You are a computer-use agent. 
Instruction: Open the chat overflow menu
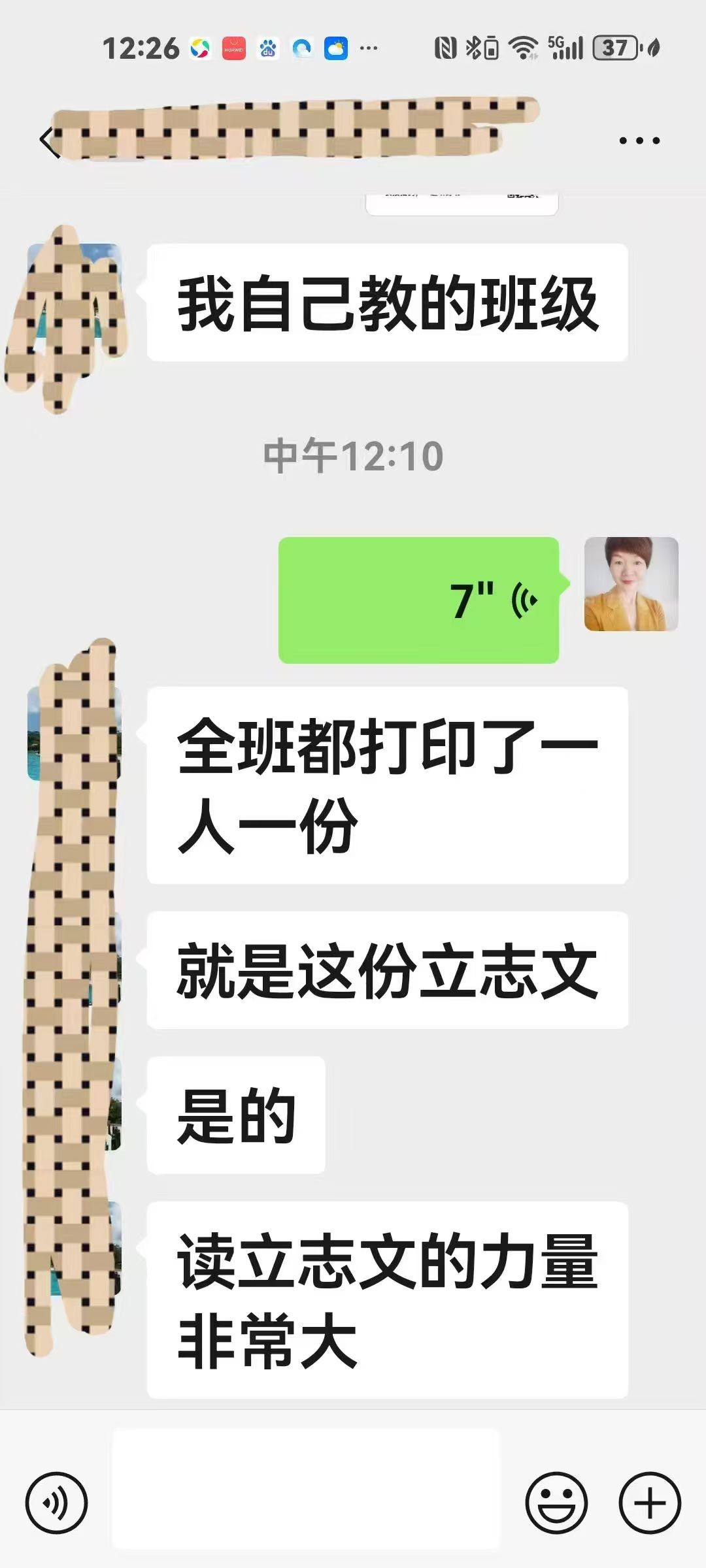pyautogui.click(x=639, y=140)
